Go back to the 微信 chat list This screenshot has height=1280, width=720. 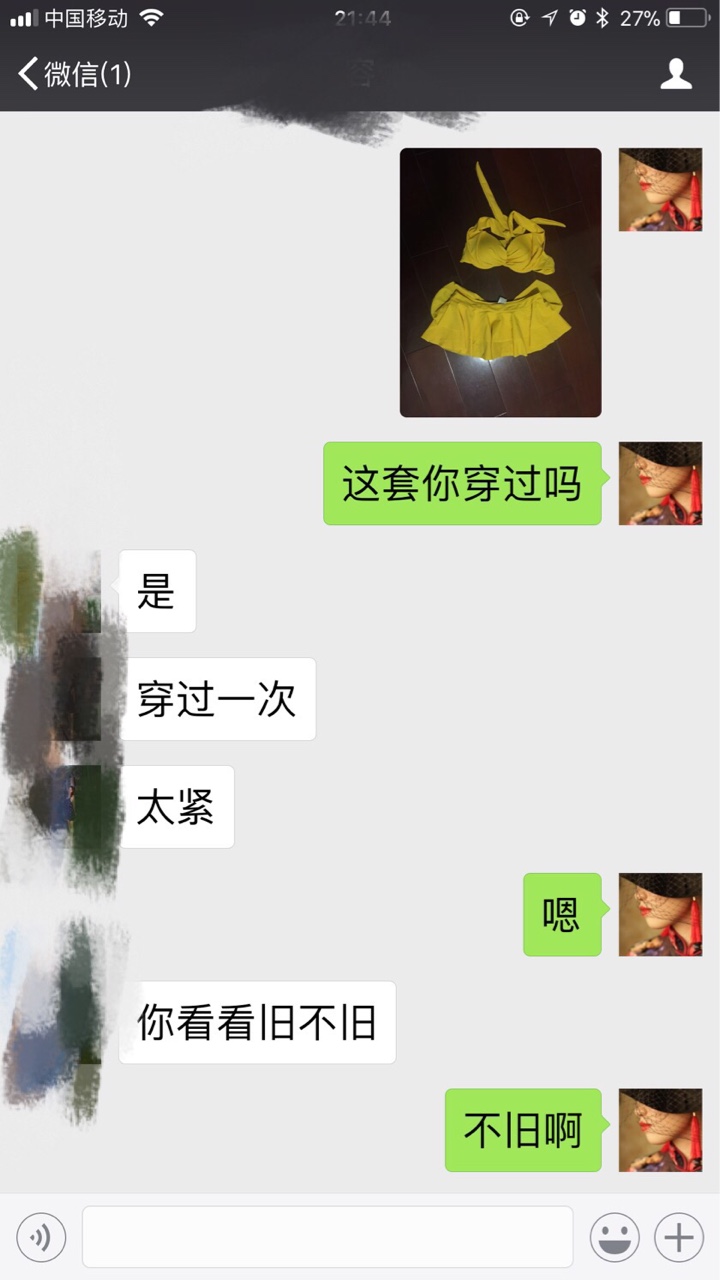pos(74,74)
